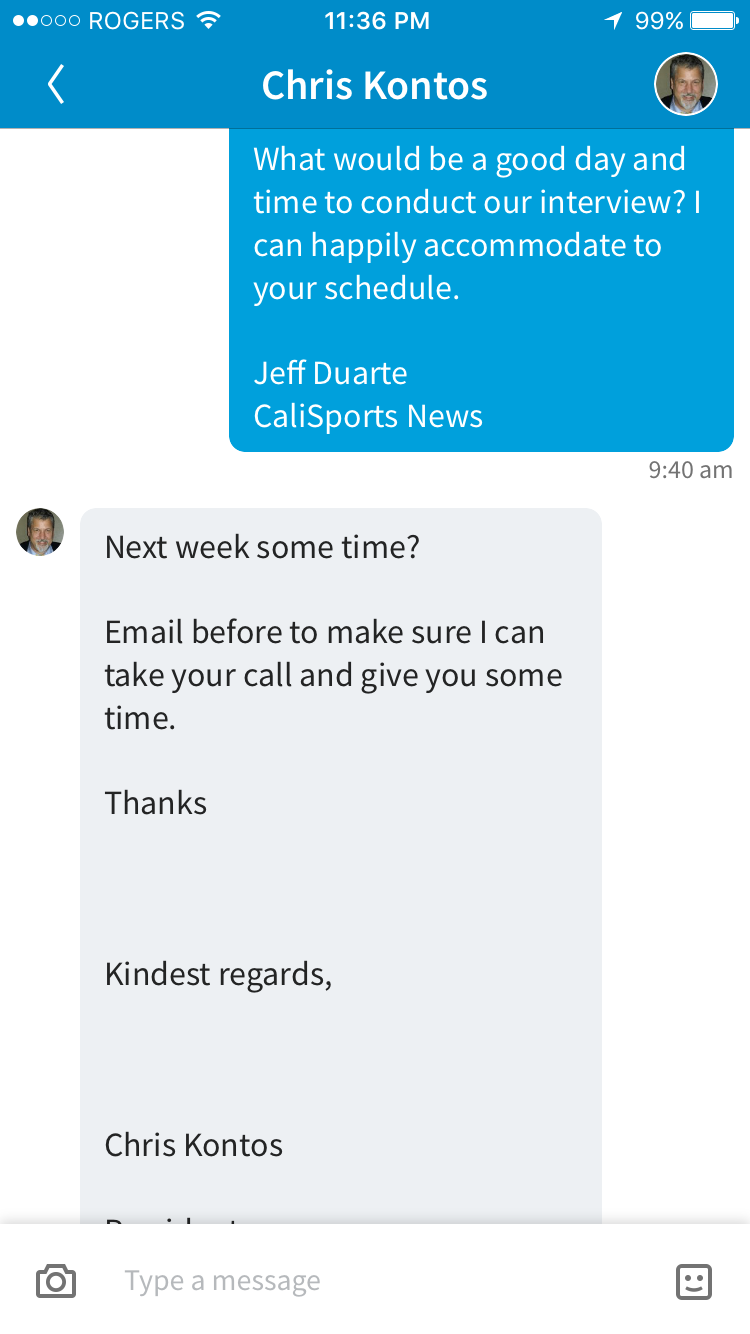Tap the camera icon to attach a photo
This screenshot has height=1334, width=750.
tap(56, 1281)
